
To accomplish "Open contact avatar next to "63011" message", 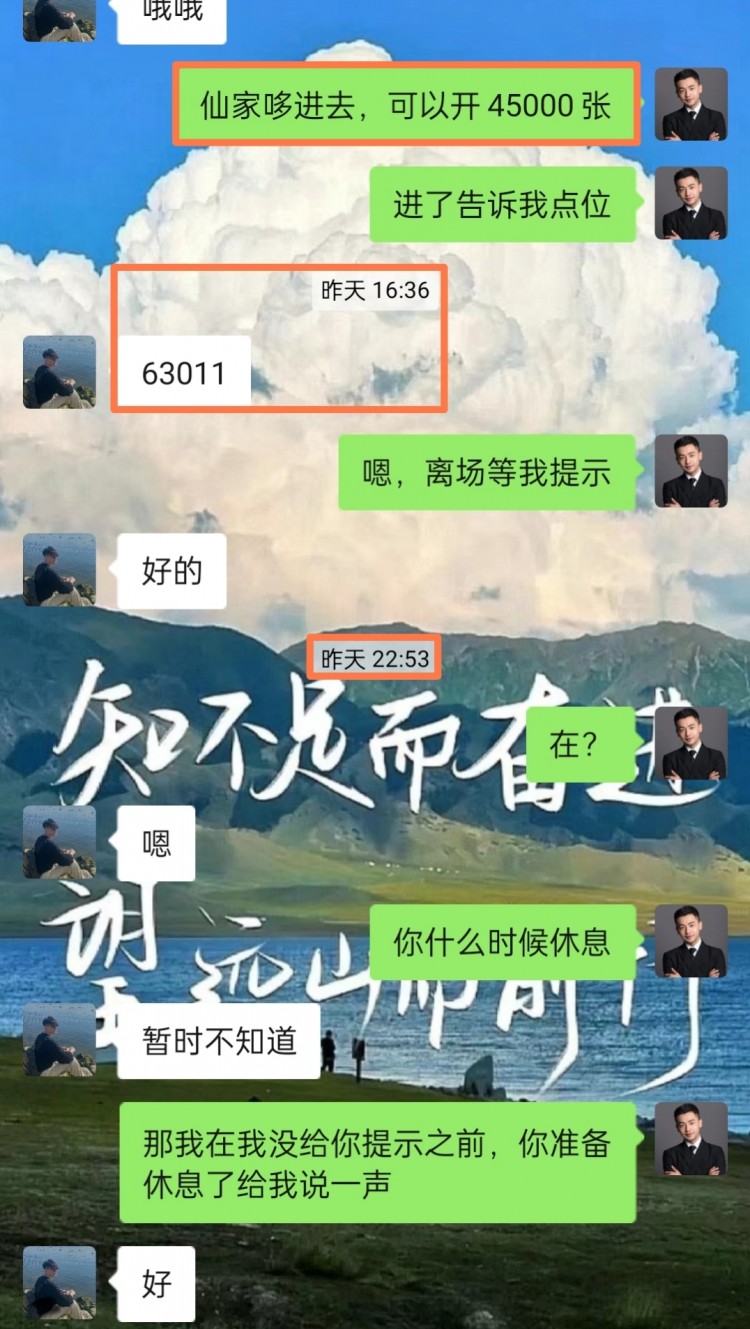I will tap(59, 372).
